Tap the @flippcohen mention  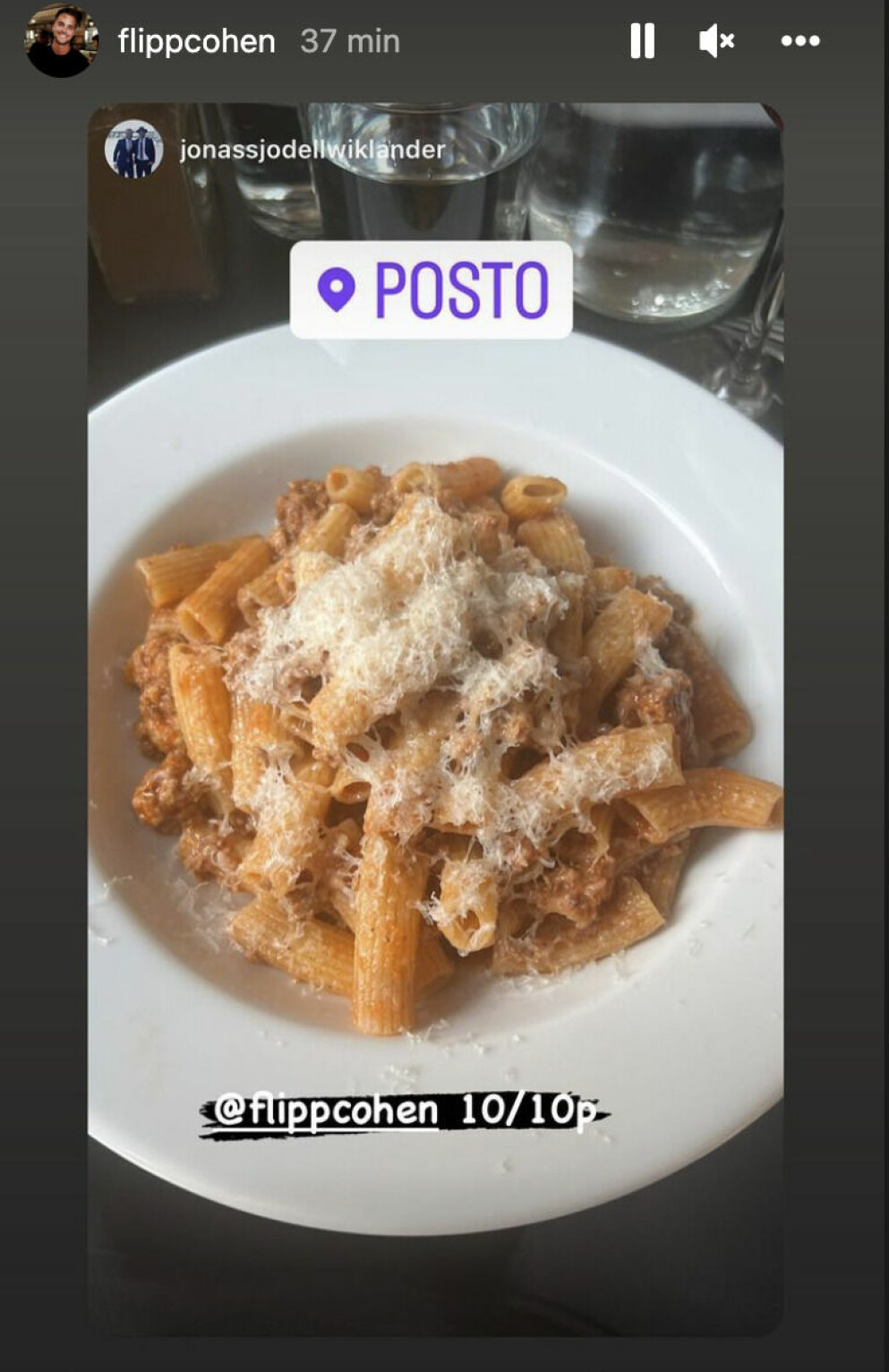(x=327, y=1110)
